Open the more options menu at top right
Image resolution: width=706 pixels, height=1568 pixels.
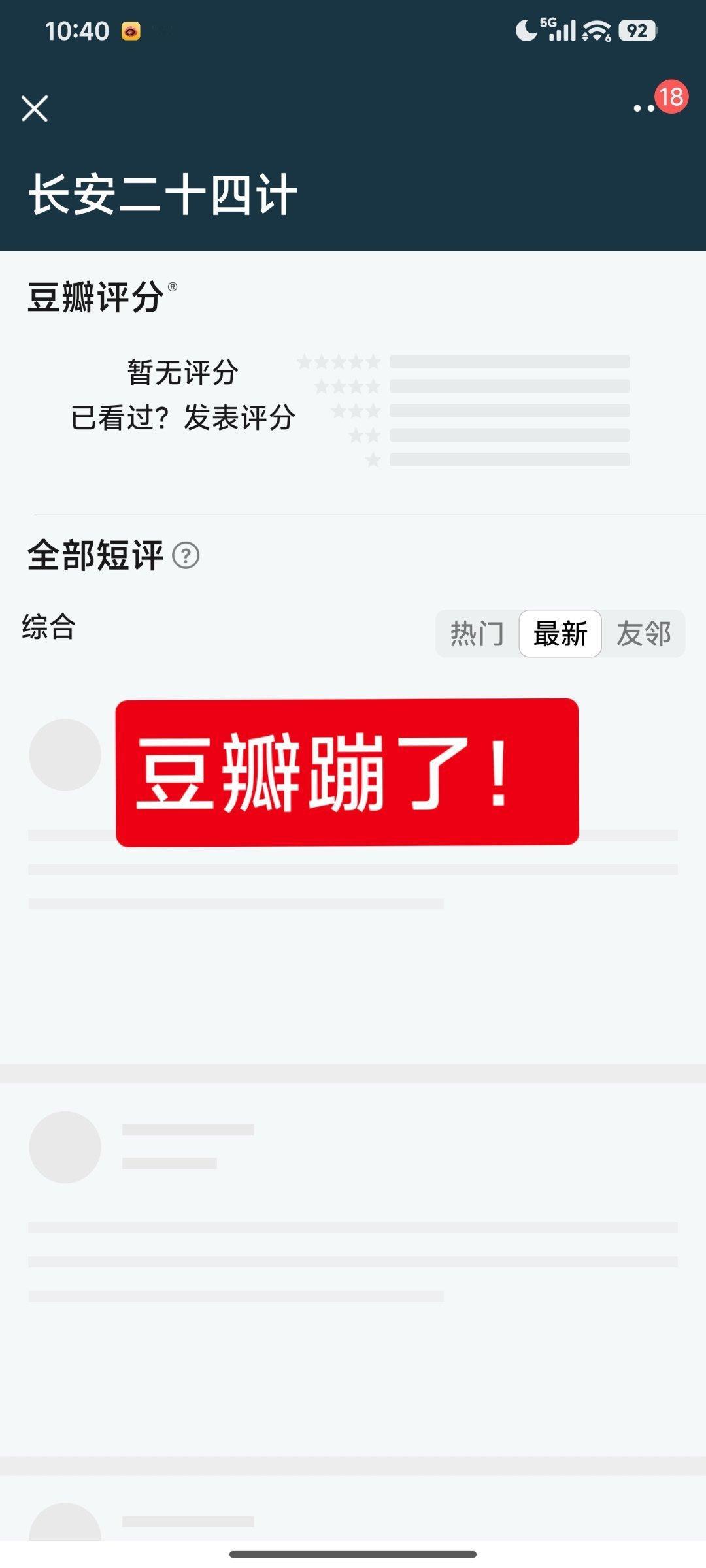click(643, 108)
